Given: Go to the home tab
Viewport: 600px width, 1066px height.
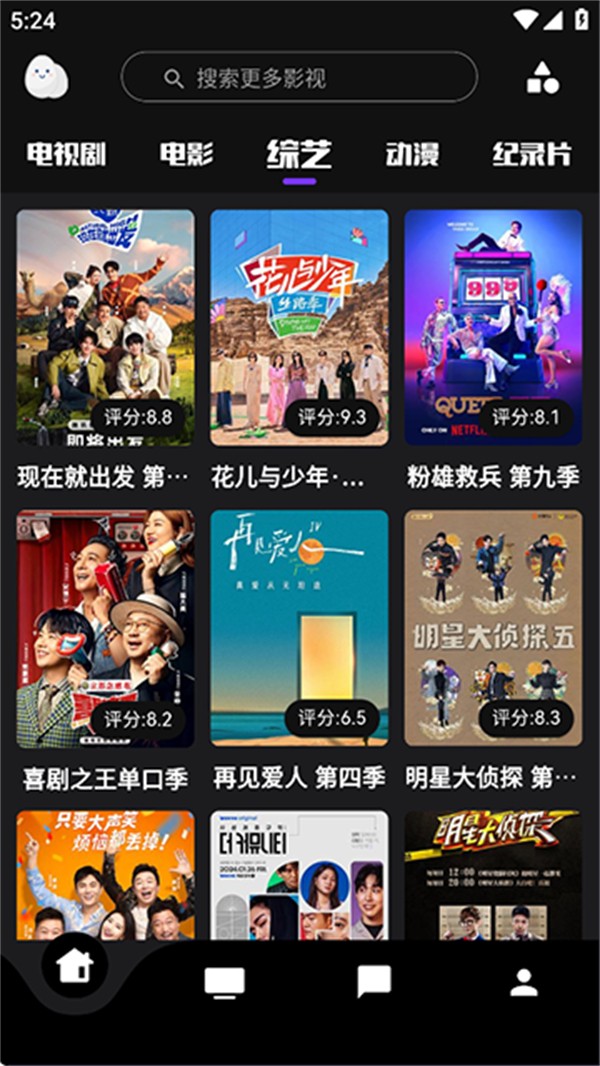Looking at the screenshot, I should 75,966.
